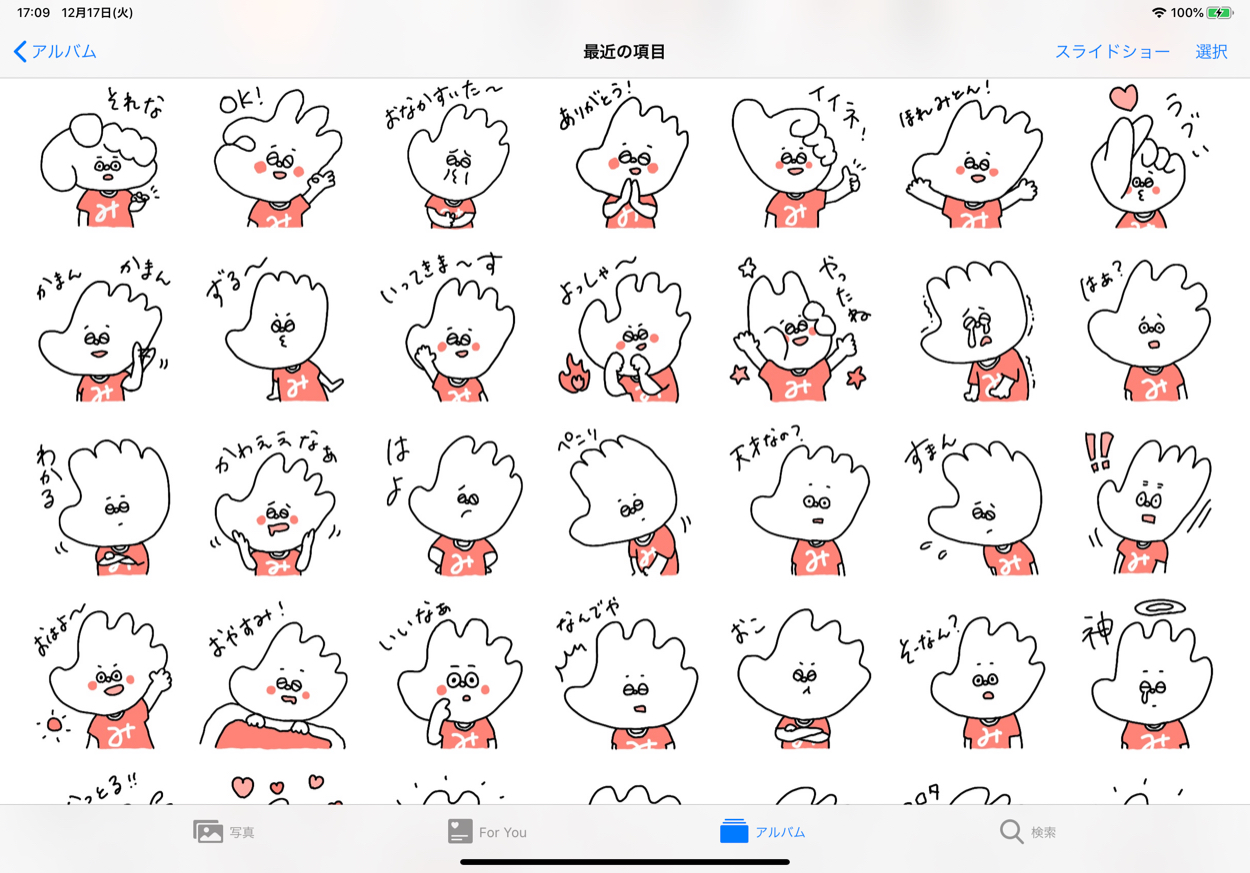Image resolution: width=1250 pixels, height=873 pixels.
Task: View the はあ? sticker image
Action: coord(1148,330)
